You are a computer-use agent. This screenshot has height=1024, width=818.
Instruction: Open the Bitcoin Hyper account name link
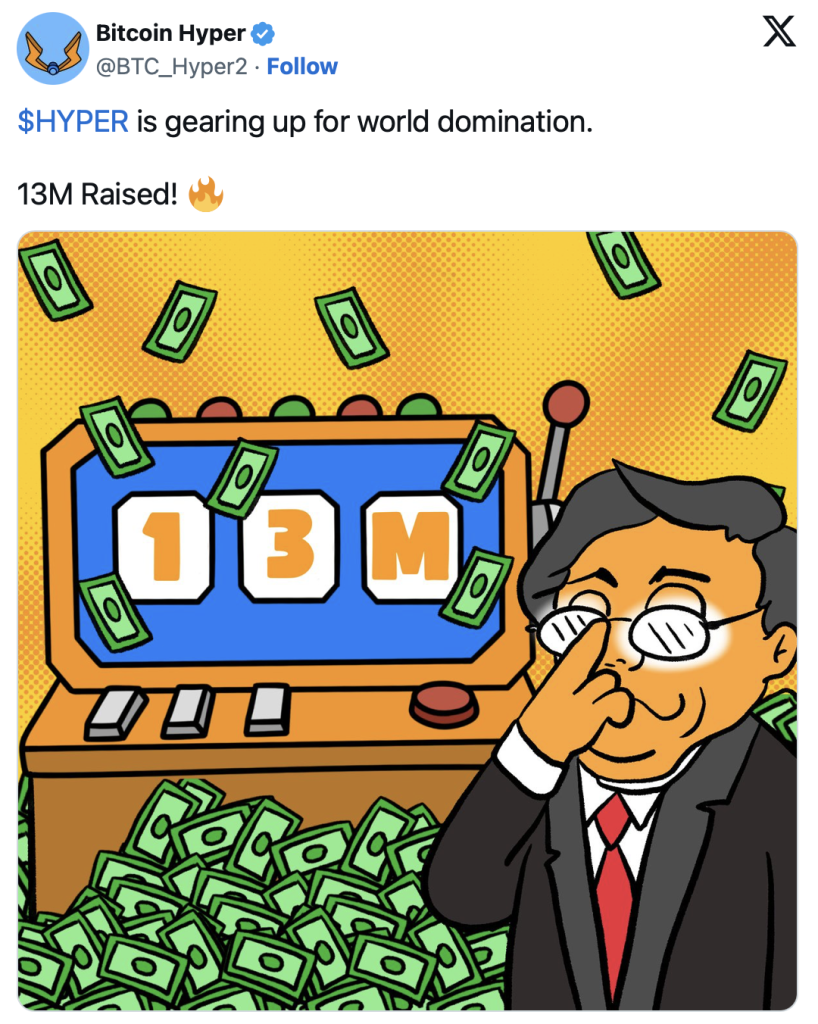point(170,33)
